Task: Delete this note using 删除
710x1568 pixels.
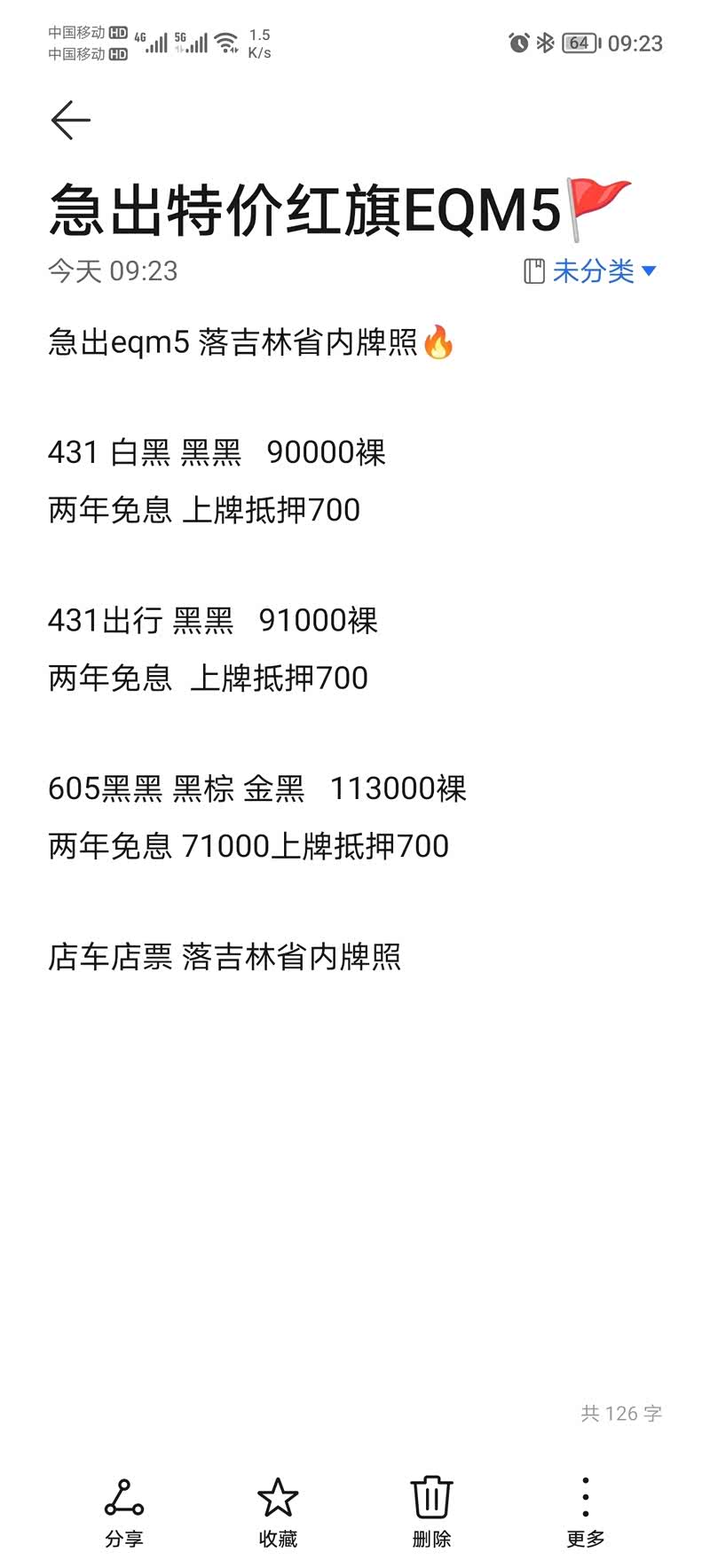Action: [x=432, y=1513]
